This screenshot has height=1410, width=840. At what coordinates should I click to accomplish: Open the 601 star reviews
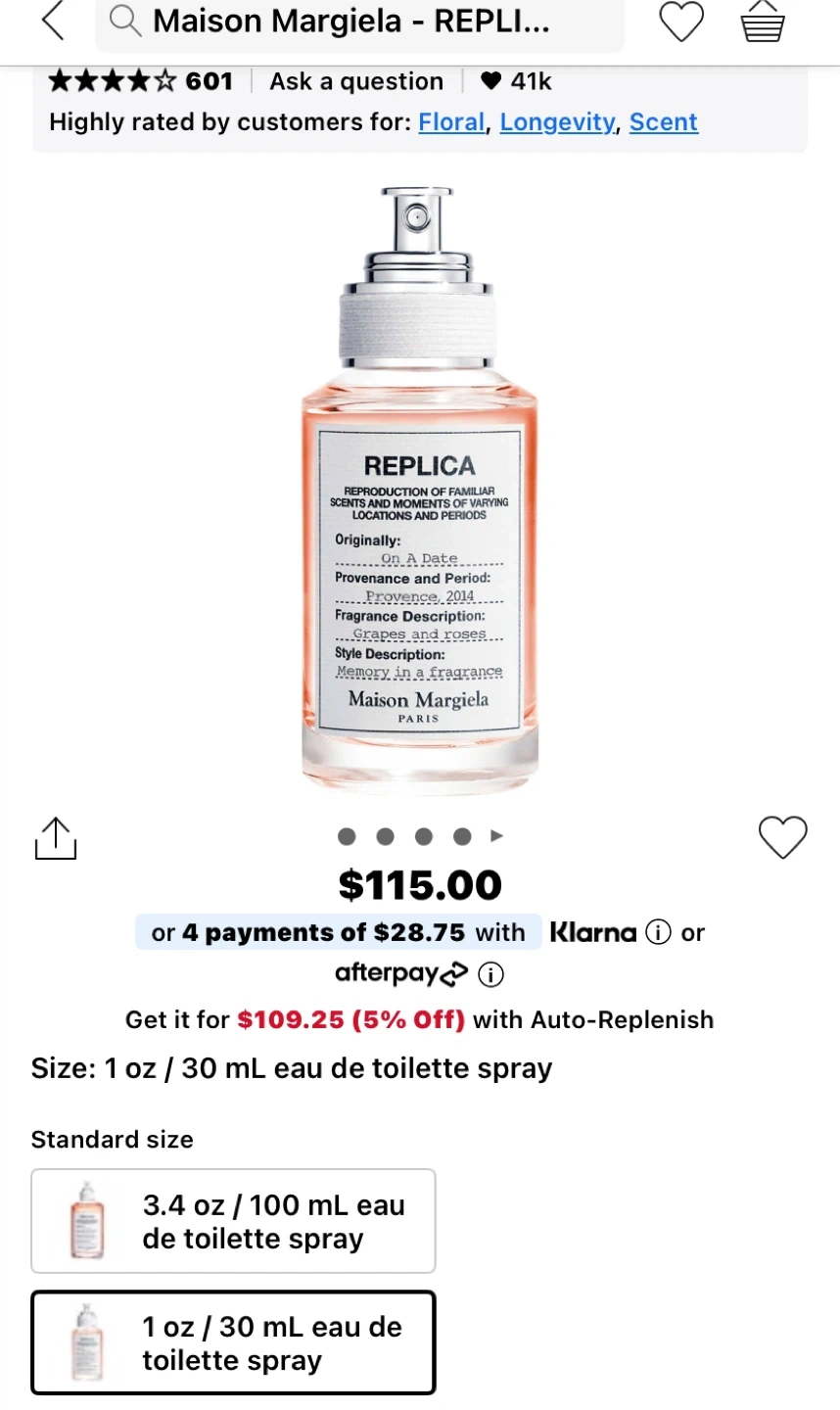coord(140,81)
